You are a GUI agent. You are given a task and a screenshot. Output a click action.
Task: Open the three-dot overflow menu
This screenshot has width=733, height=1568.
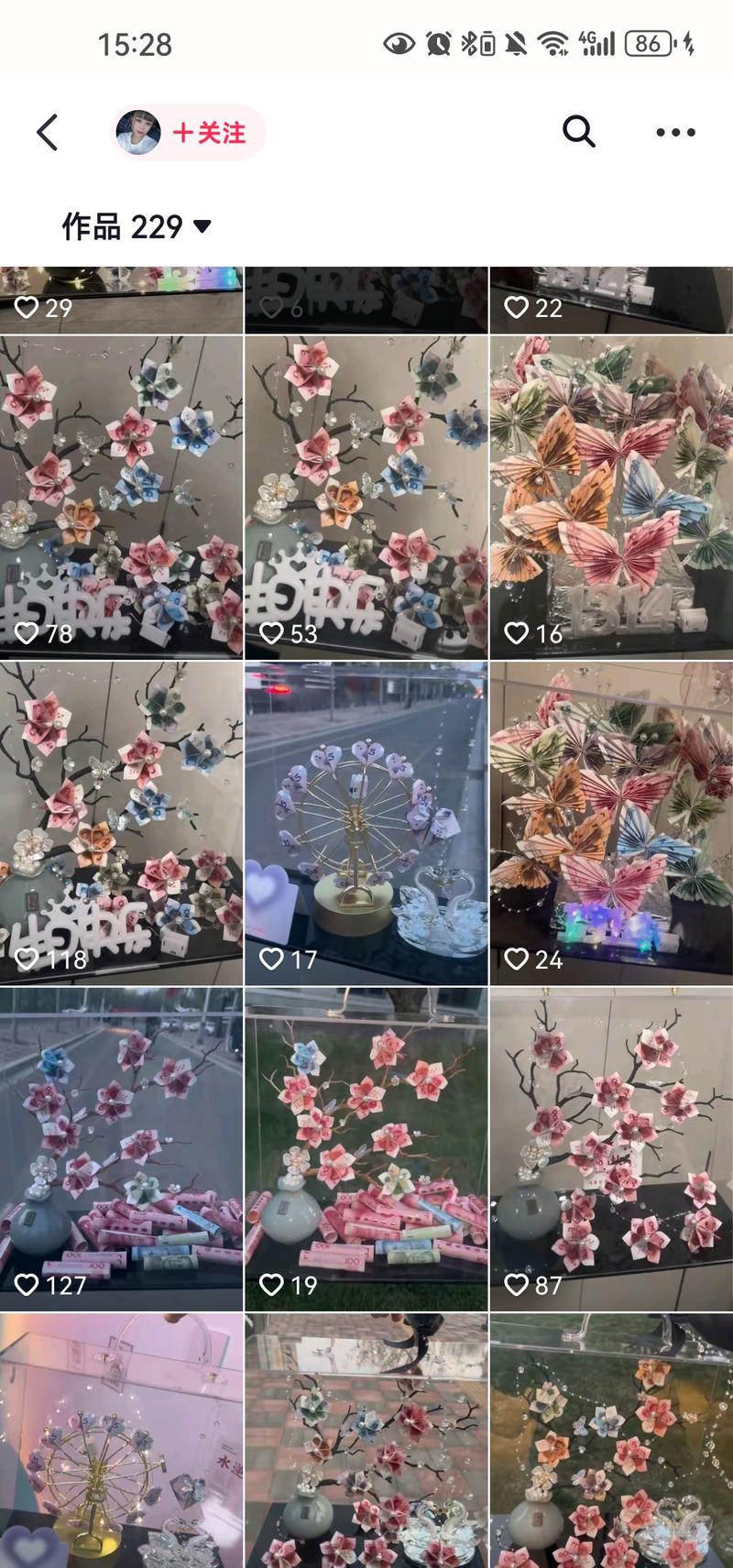point(675,133)
